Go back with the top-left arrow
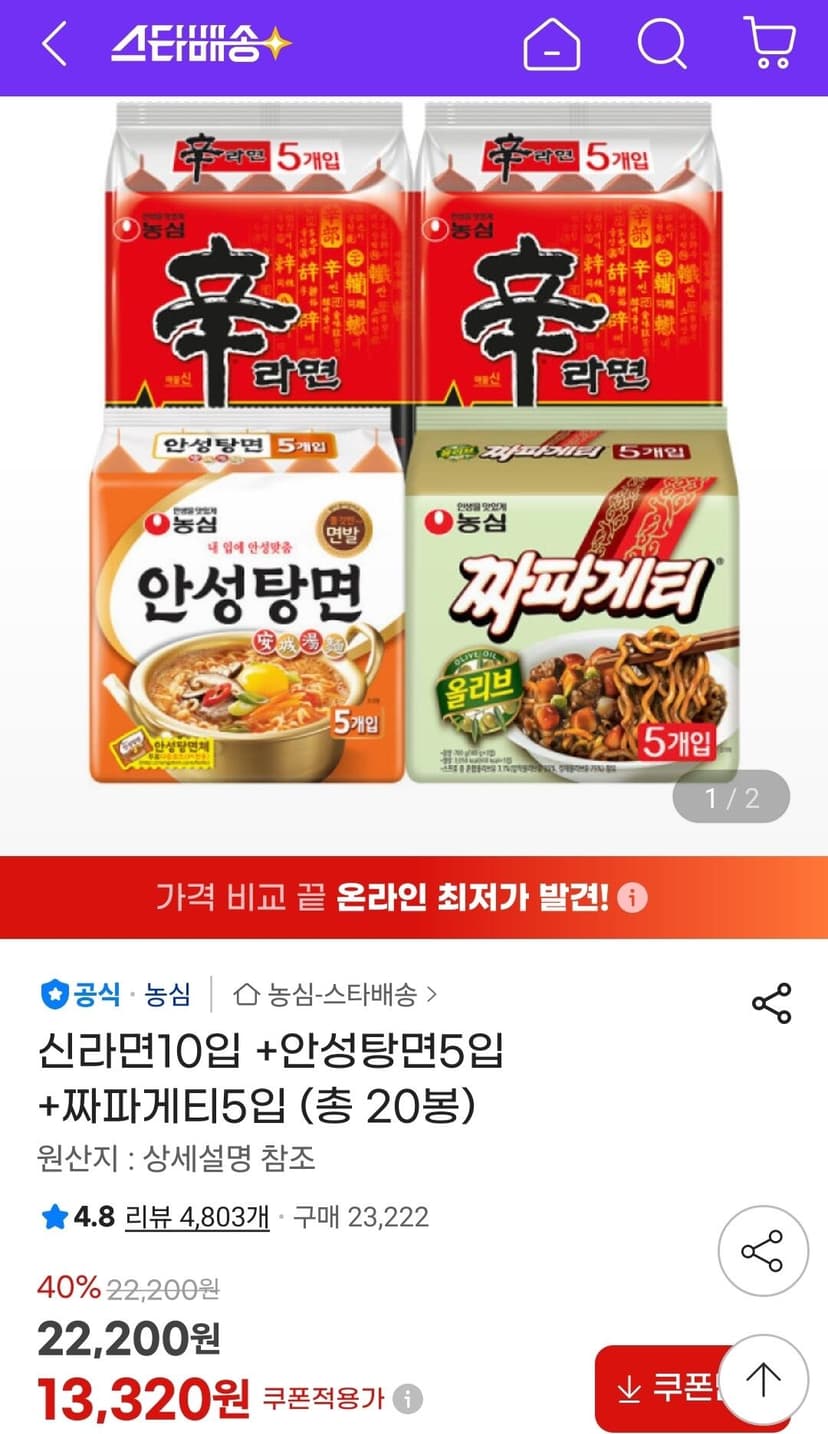The width and height of the screenshot is (828, 1434). click(54, 45)
